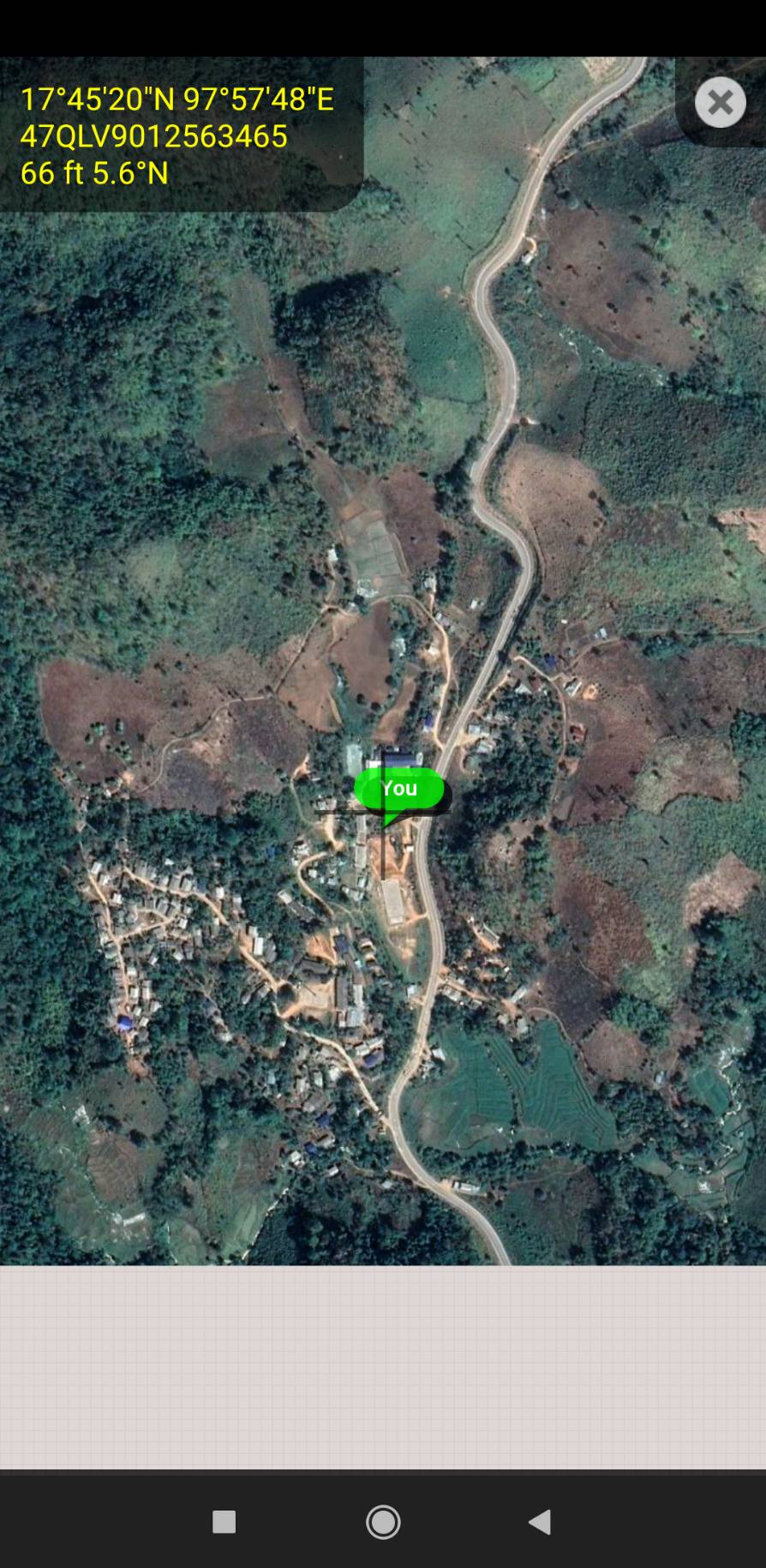Close the satellite map view
The width and height of the screenshot is (766, 1568).
coord(720,102)
